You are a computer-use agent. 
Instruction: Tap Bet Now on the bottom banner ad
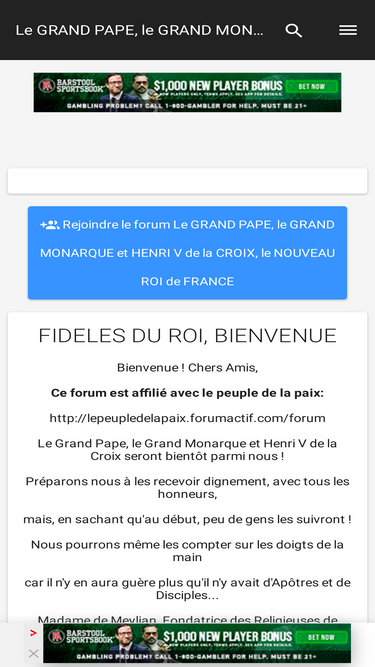click(322, 637)
